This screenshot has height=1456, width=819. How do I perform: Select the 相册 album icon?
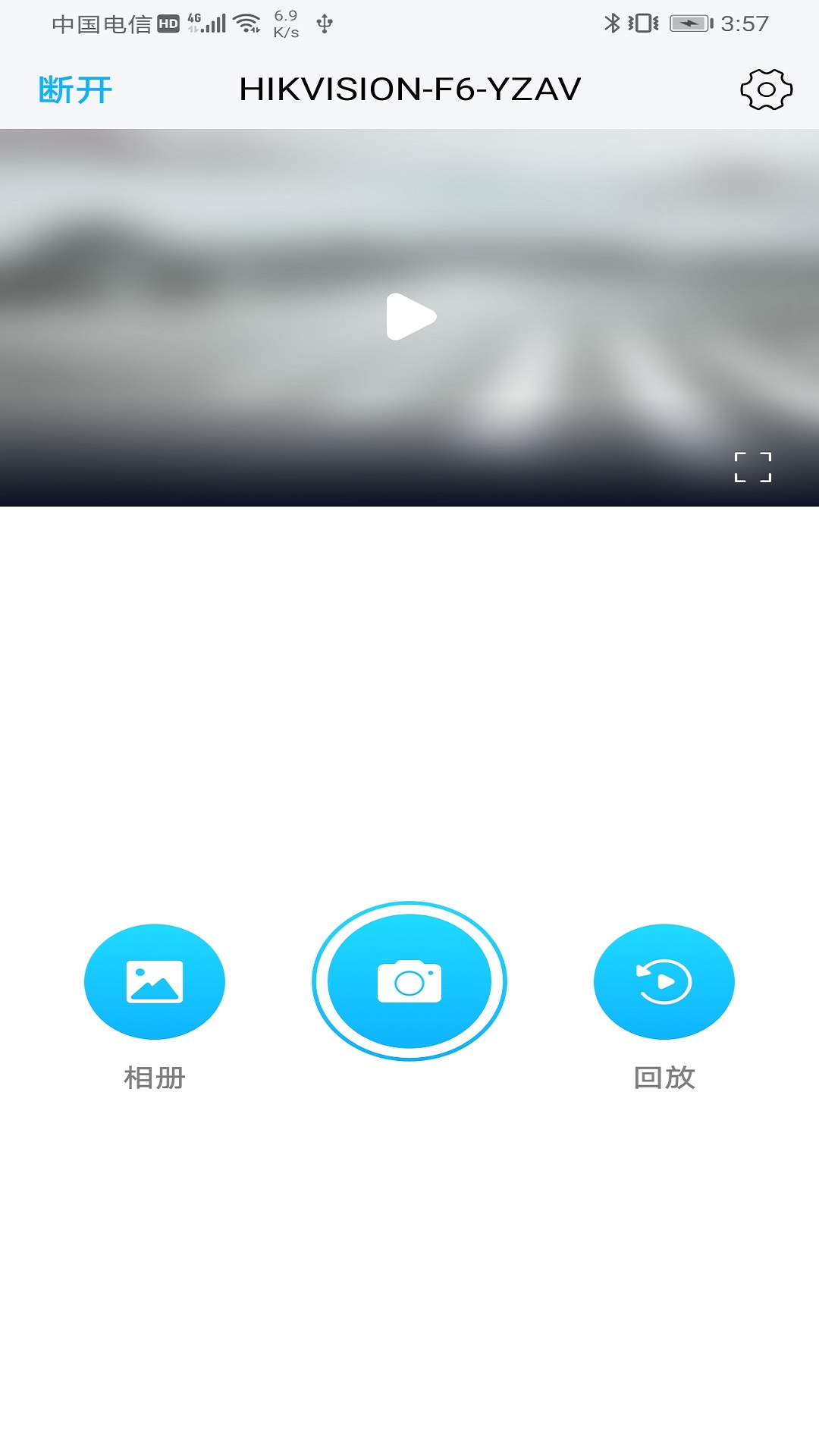coord(155,981)
